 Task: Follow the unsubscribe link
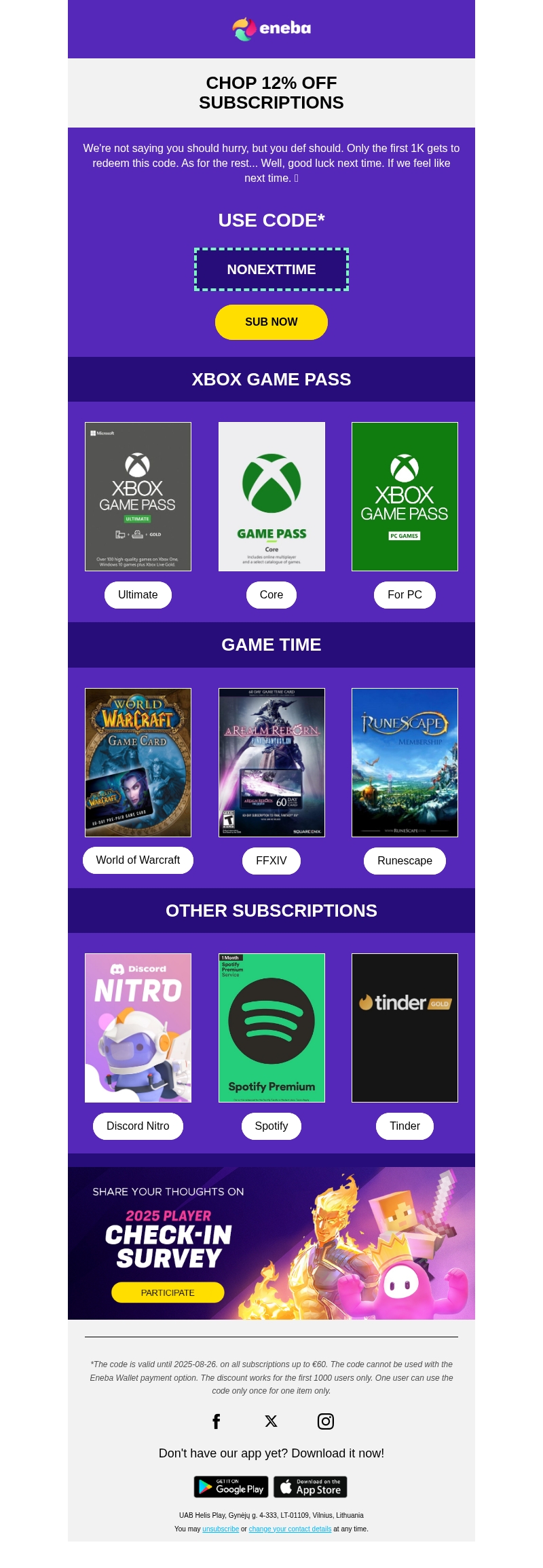(221, 1529)
